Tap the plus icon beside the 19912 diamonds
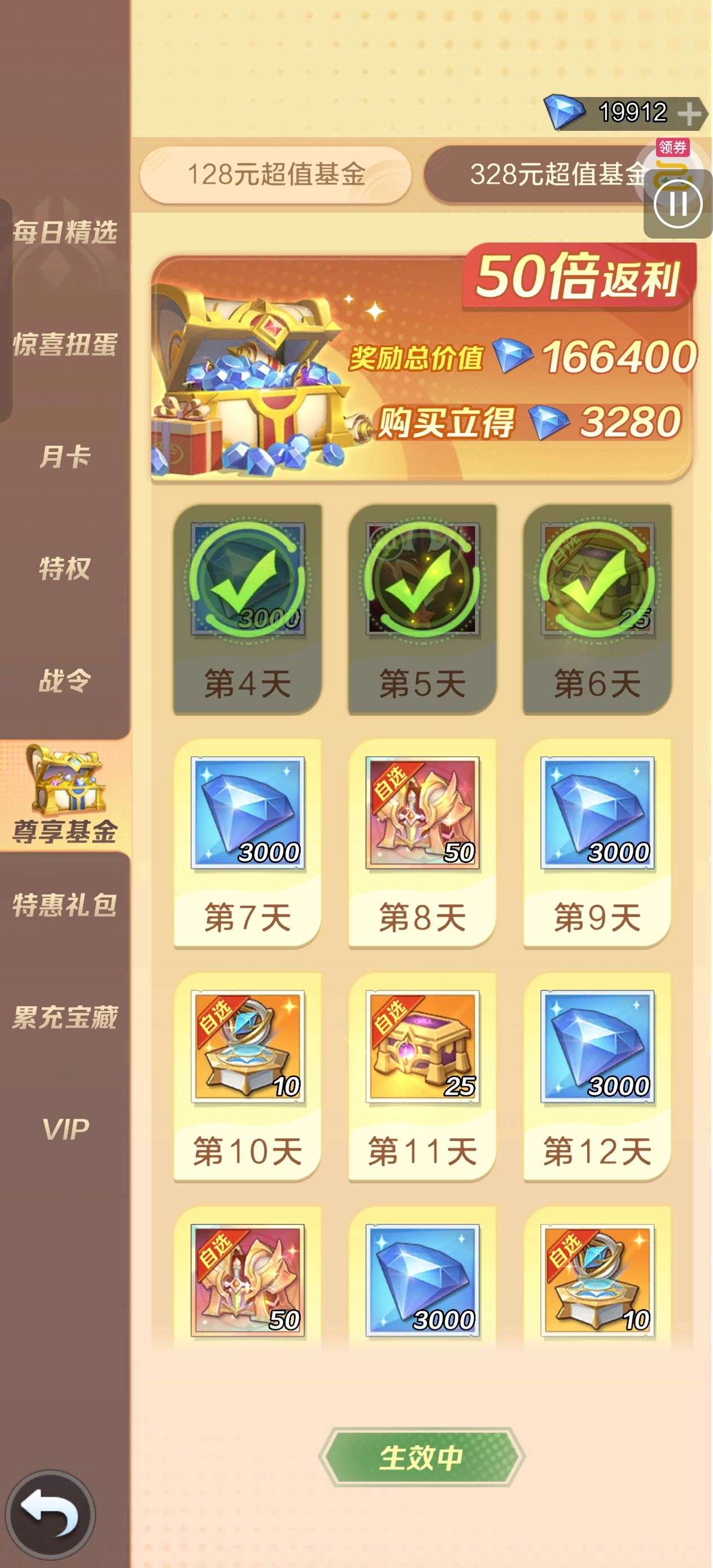Viewport: 713px width, 1568px height. pyautogui.click(x=689, y=113)
